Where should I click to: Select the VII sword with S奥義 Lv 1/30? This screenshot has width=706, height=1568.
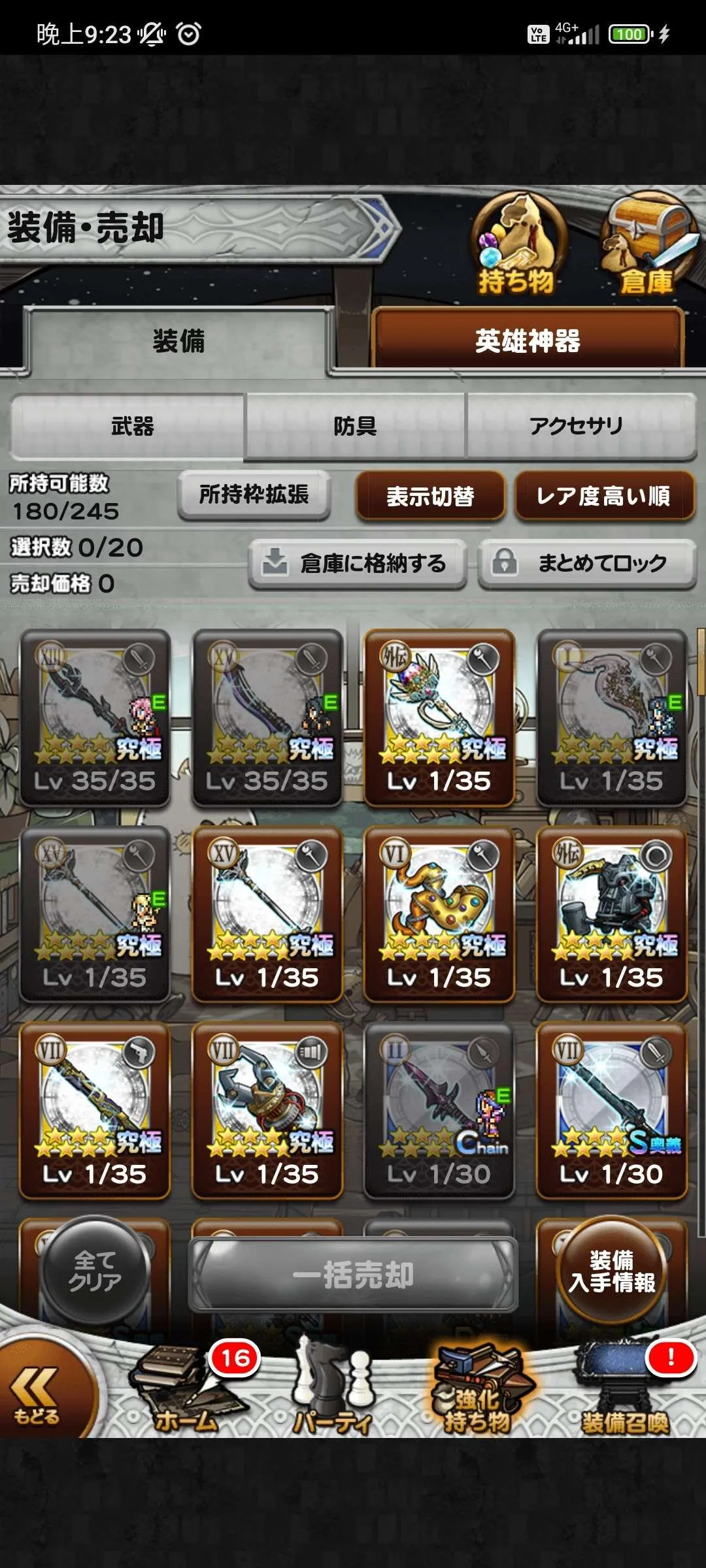coord(612,1111)
